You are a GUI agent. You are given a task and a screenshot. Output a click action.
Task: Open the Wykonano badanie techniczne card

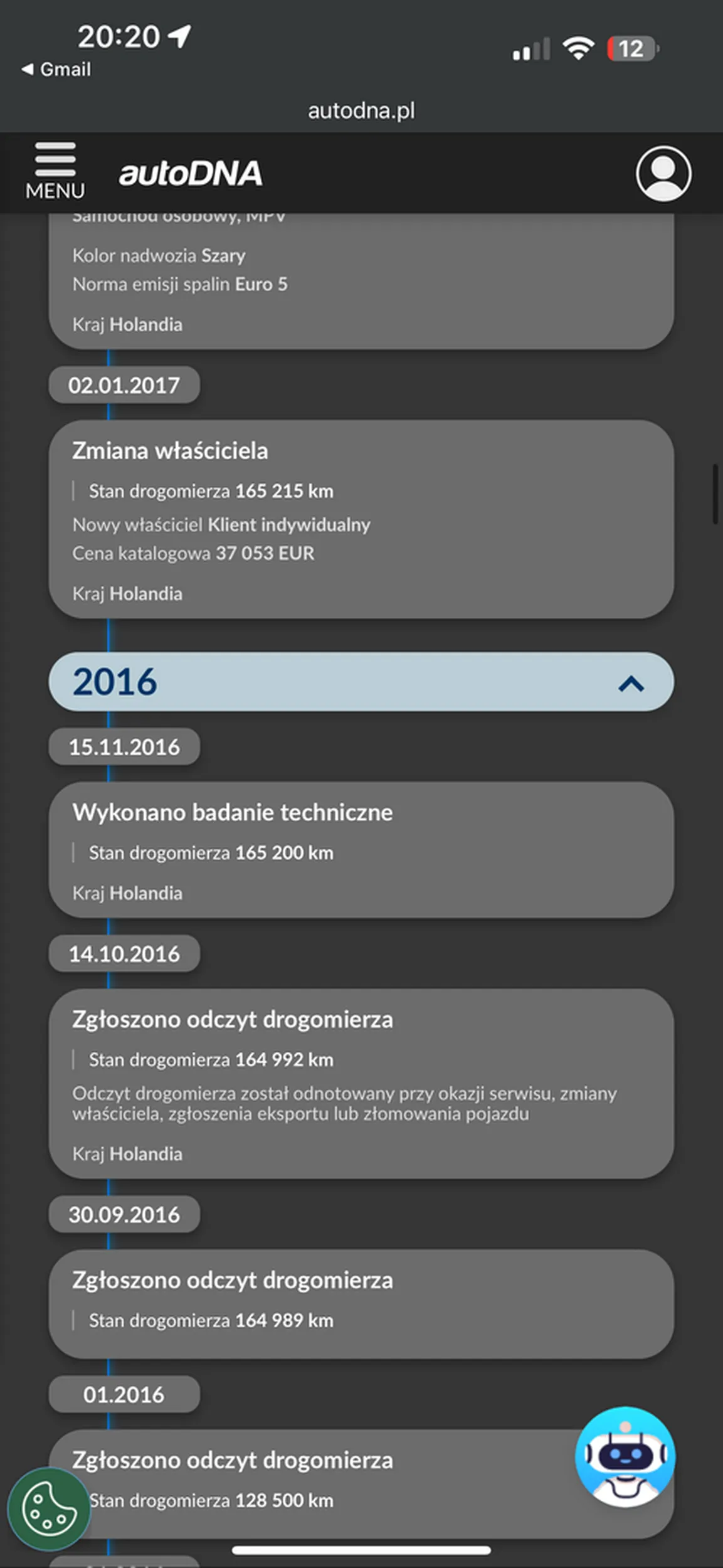[x=361, y=851]
